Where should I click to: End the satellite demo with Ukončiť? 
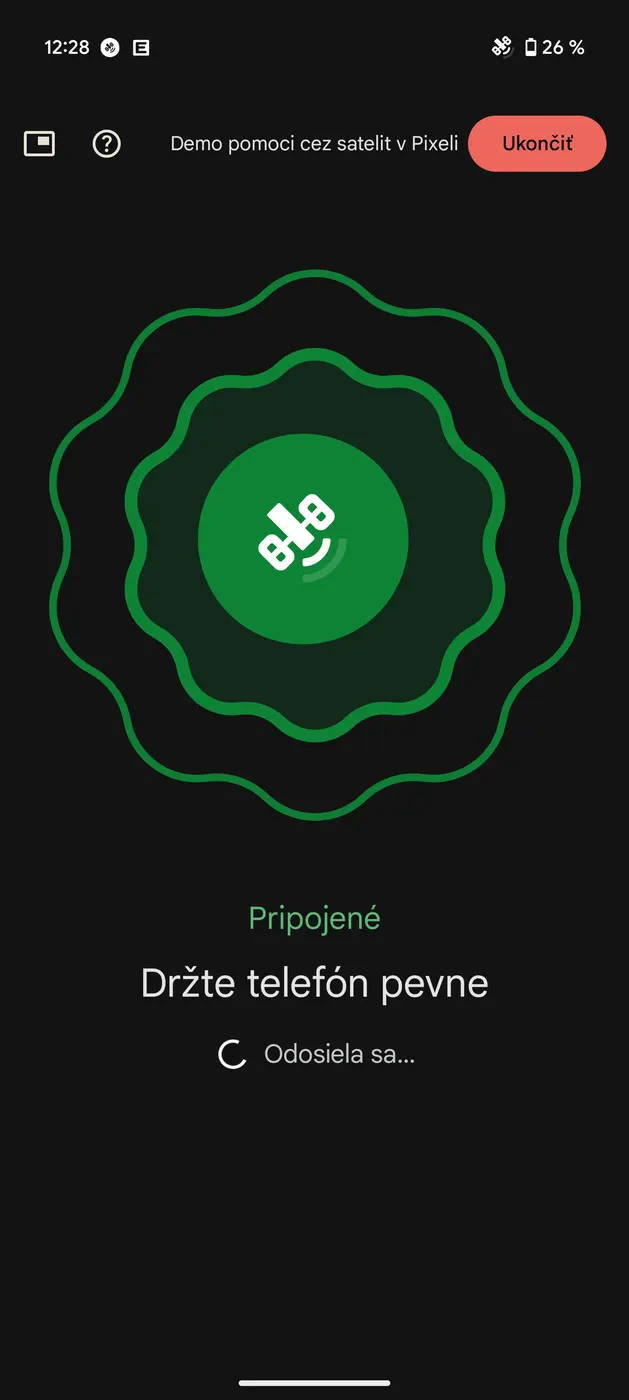click(x=537, y=144)
